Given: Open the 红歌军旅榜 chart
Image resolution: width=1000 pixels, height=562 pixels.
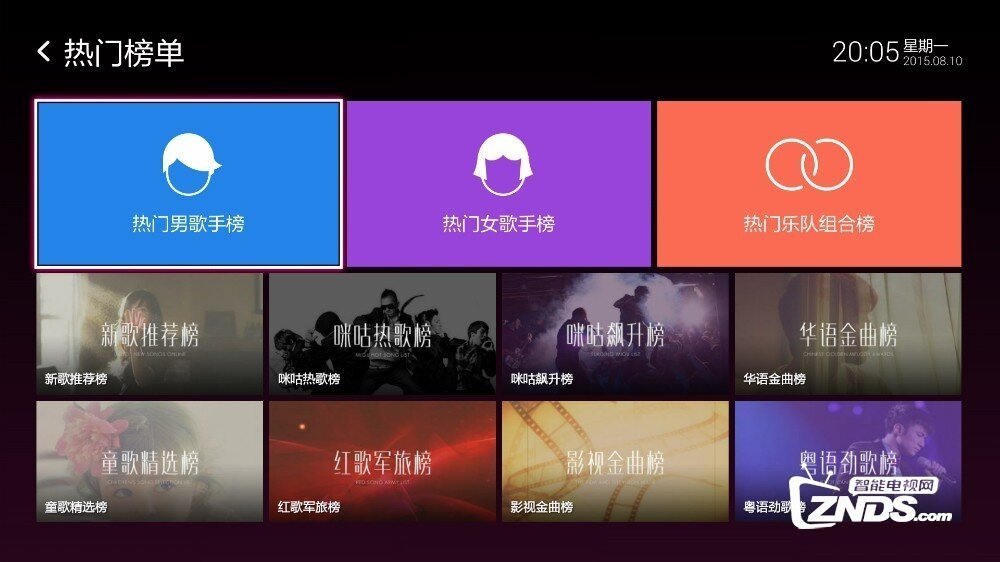Looking at the screenshot, I should click(382, 461).
